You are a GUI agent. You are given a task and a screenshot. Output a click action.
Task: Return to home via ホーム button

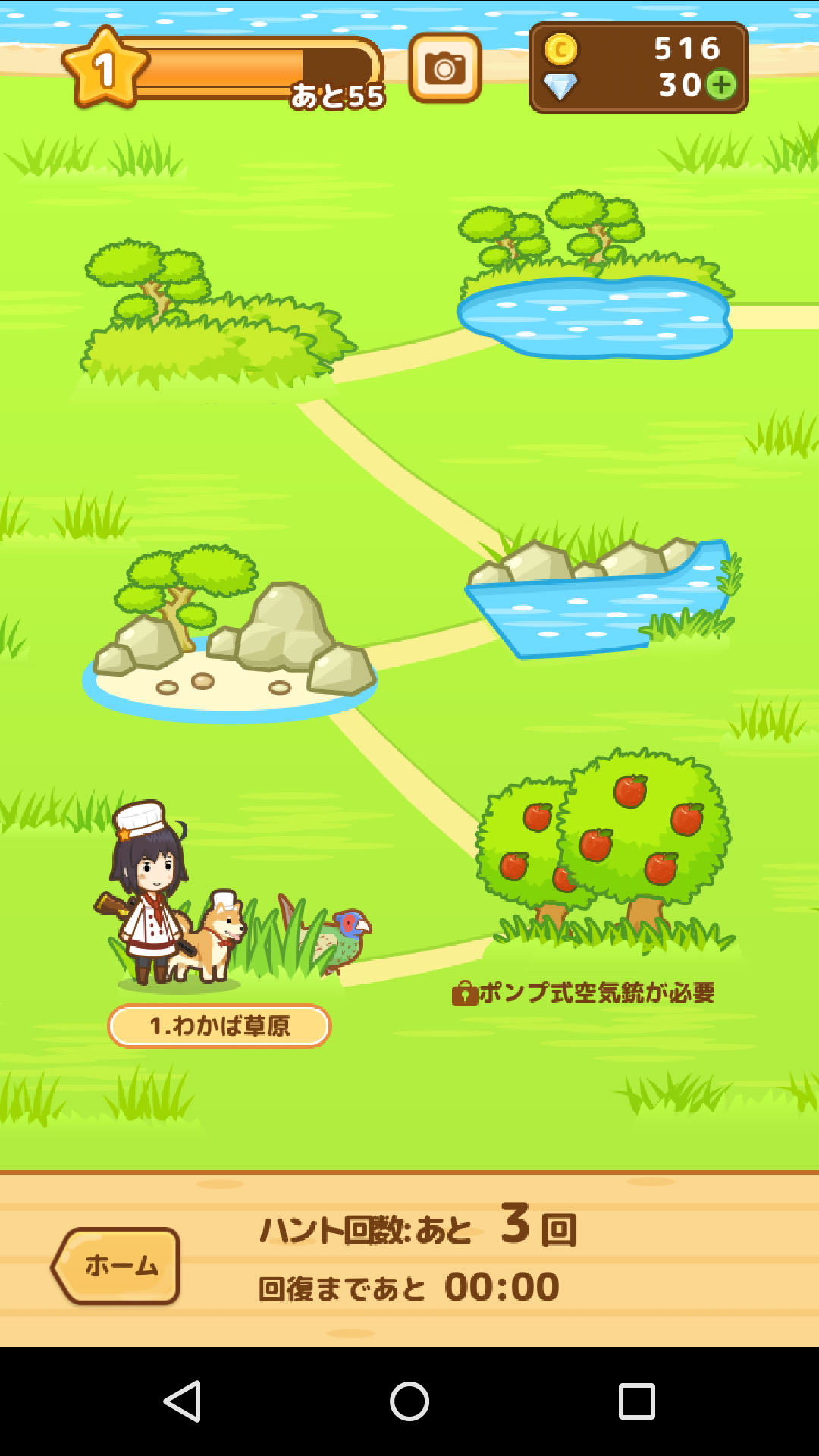pos(117,1266)
